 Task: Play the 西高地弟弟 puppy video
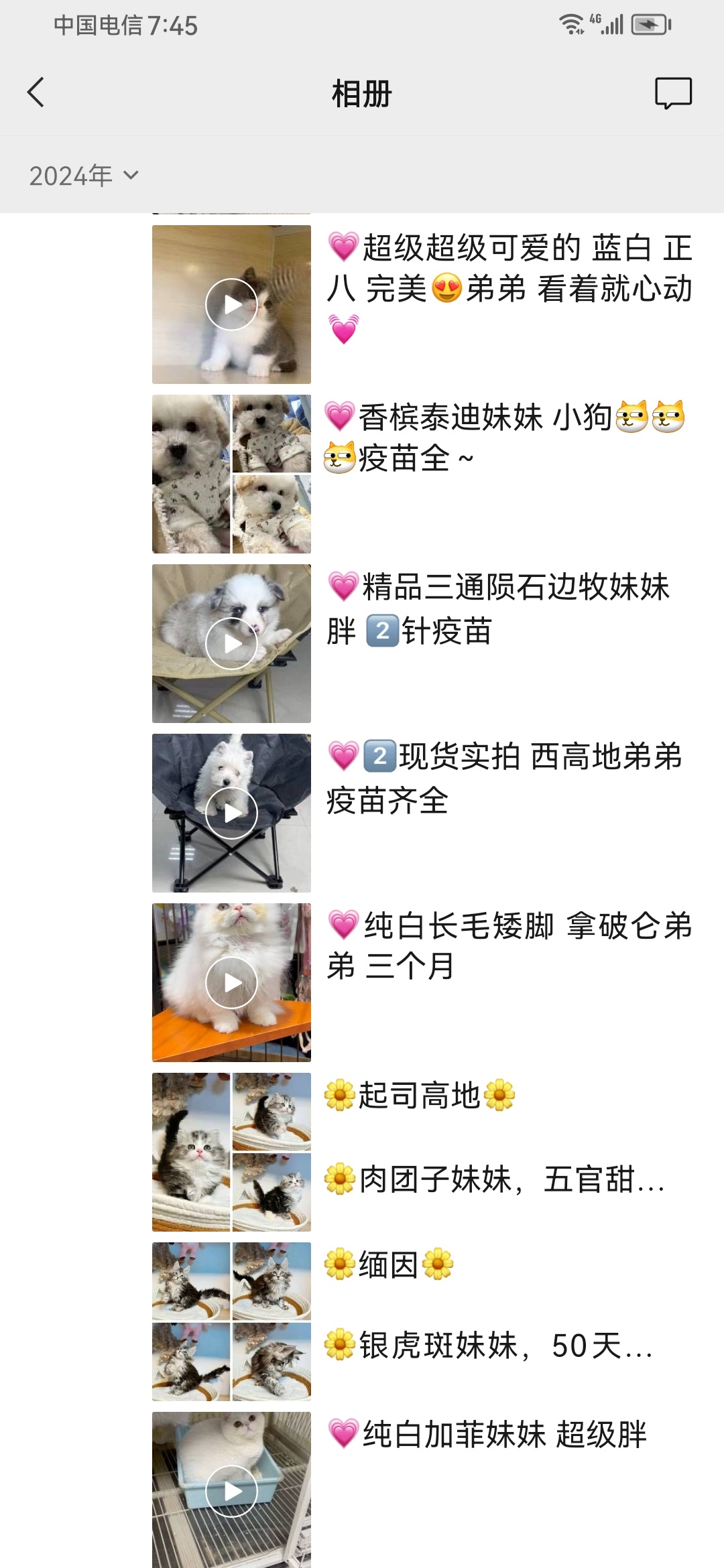pyautogui.click(x=231, y=813)
